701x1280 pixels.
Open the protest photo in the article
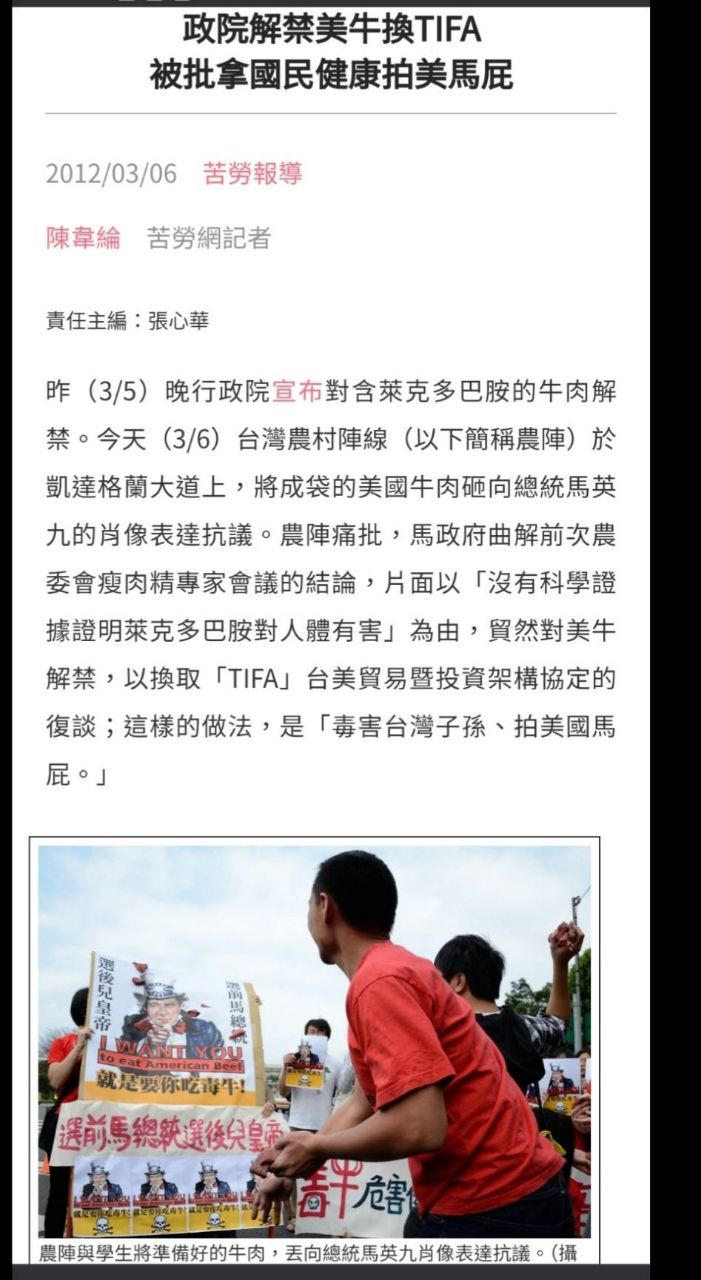[x=314, y=1040]
